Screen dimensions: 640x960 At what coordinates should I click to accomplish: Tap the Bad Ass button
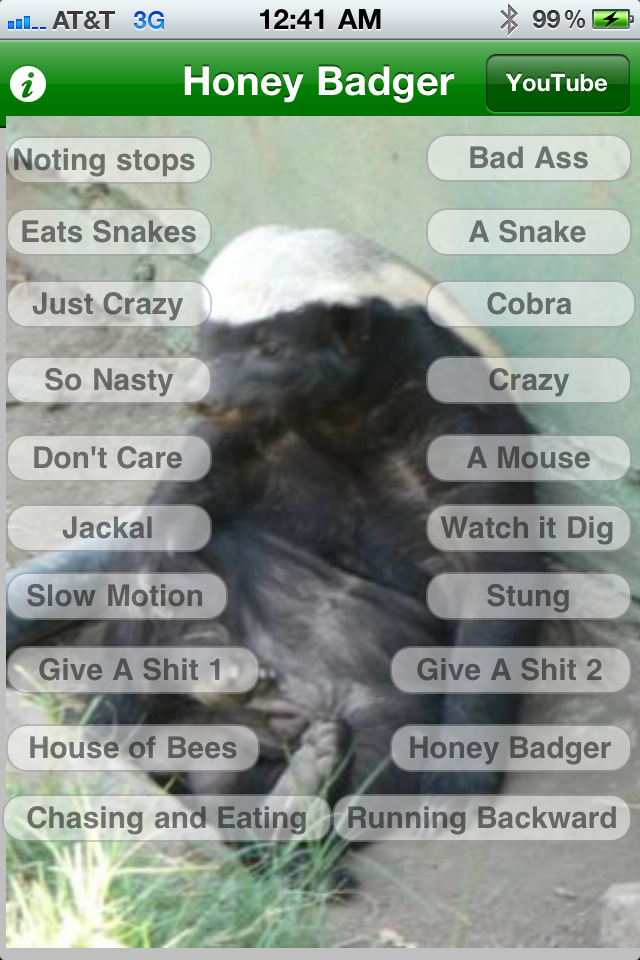(528, 158)
